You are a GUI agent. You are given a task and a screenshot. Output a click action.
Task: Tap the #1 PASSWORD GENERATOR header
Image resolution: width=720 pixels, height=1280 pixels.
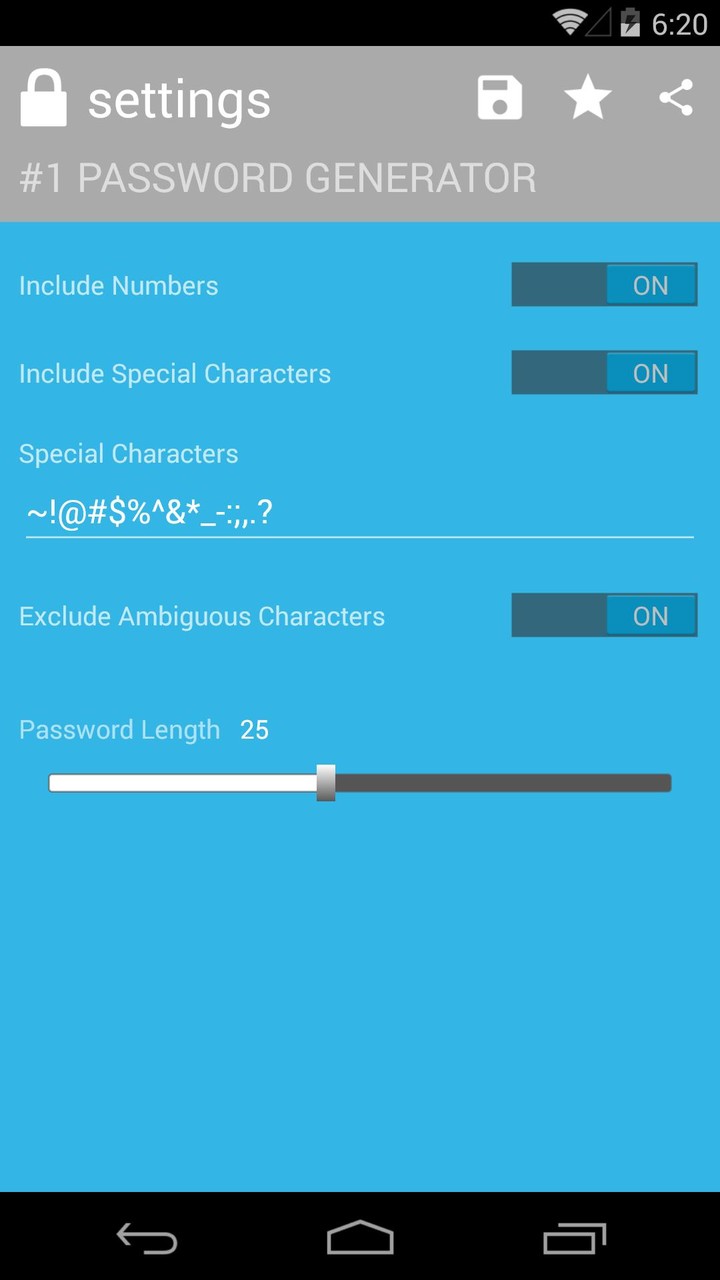tap(277, 177)
